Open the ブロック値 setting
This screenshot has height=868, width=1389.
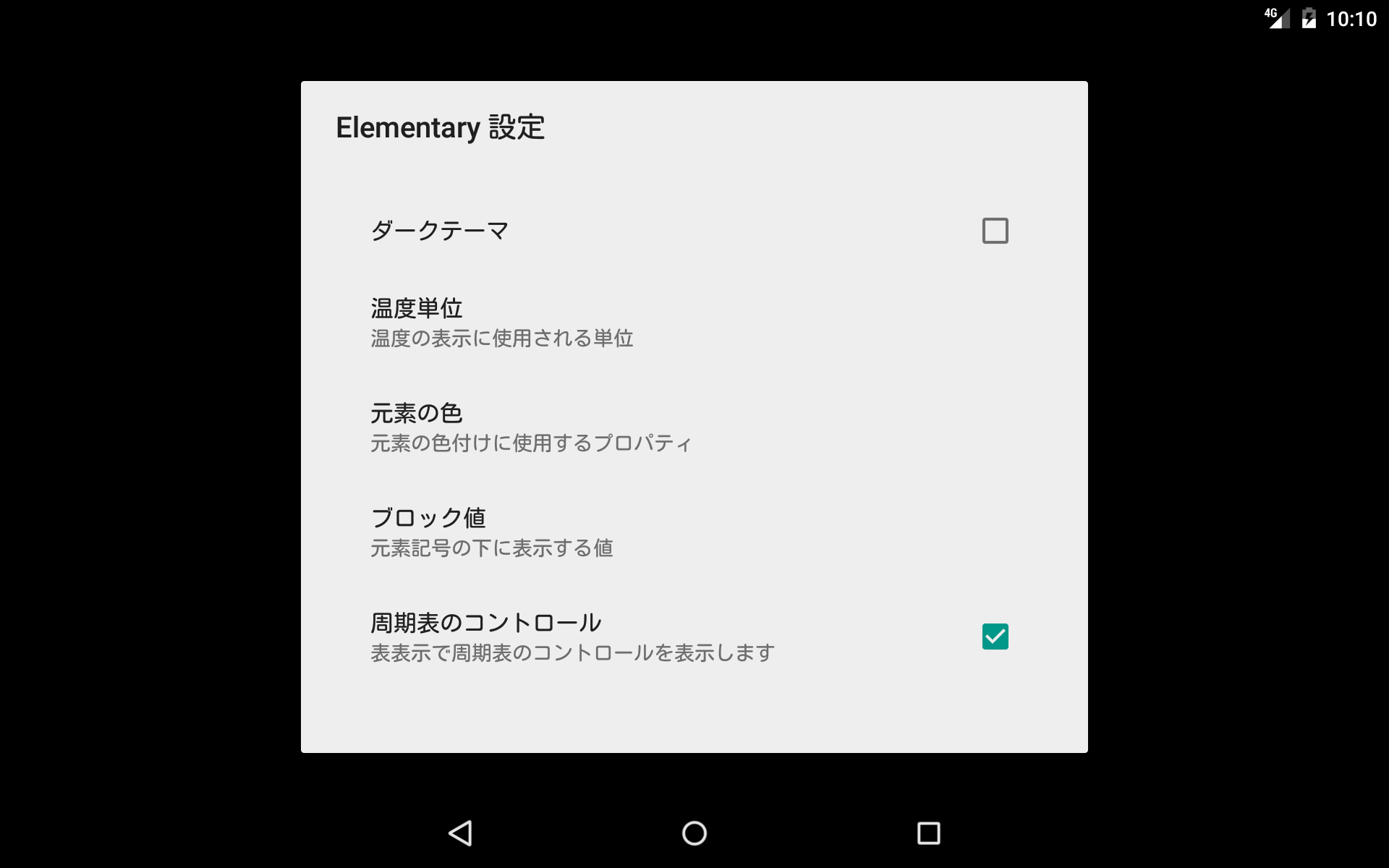(x=694, y=532)
